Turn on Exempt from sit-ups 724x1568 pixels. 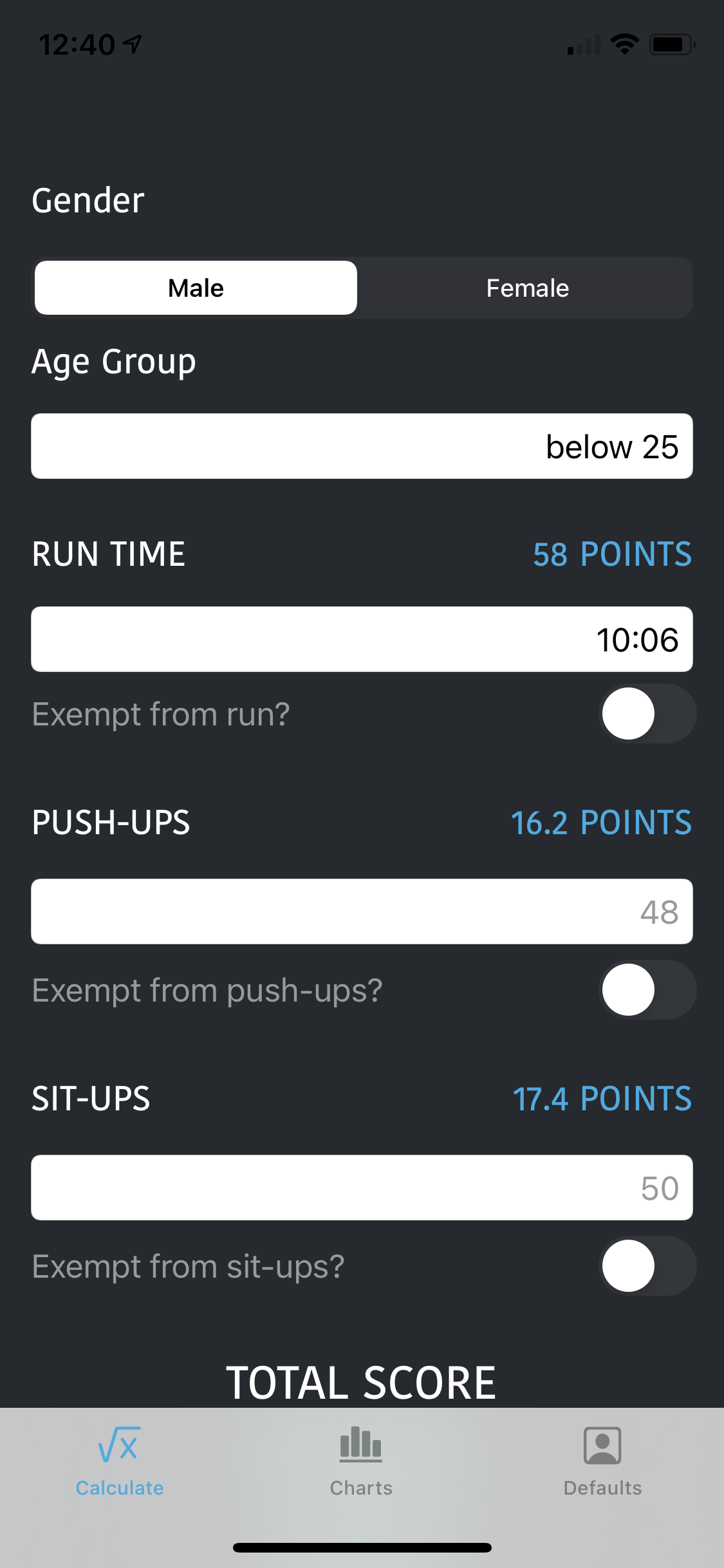coord(647,1266)
